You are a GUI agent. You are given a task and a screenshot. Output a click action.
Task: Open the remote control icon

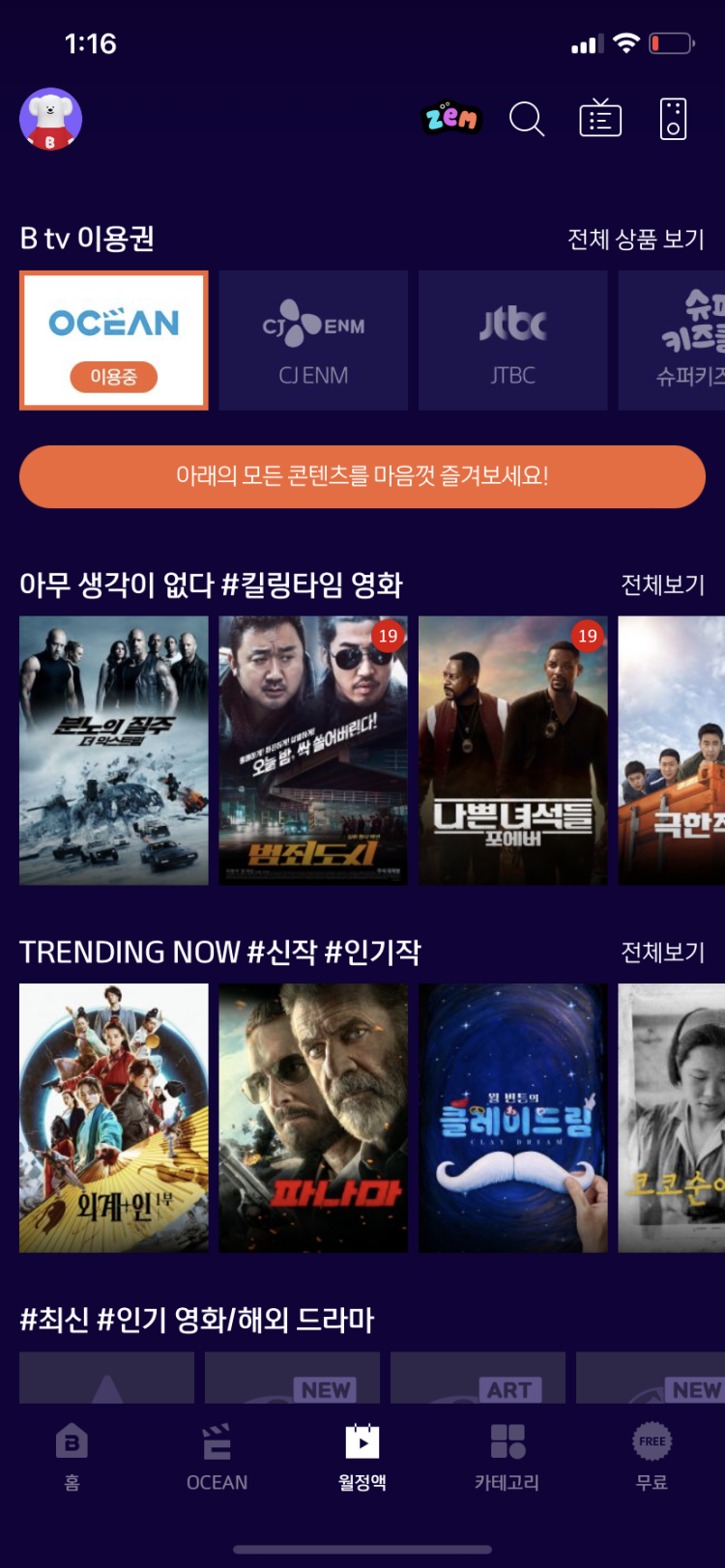[674, 118]
